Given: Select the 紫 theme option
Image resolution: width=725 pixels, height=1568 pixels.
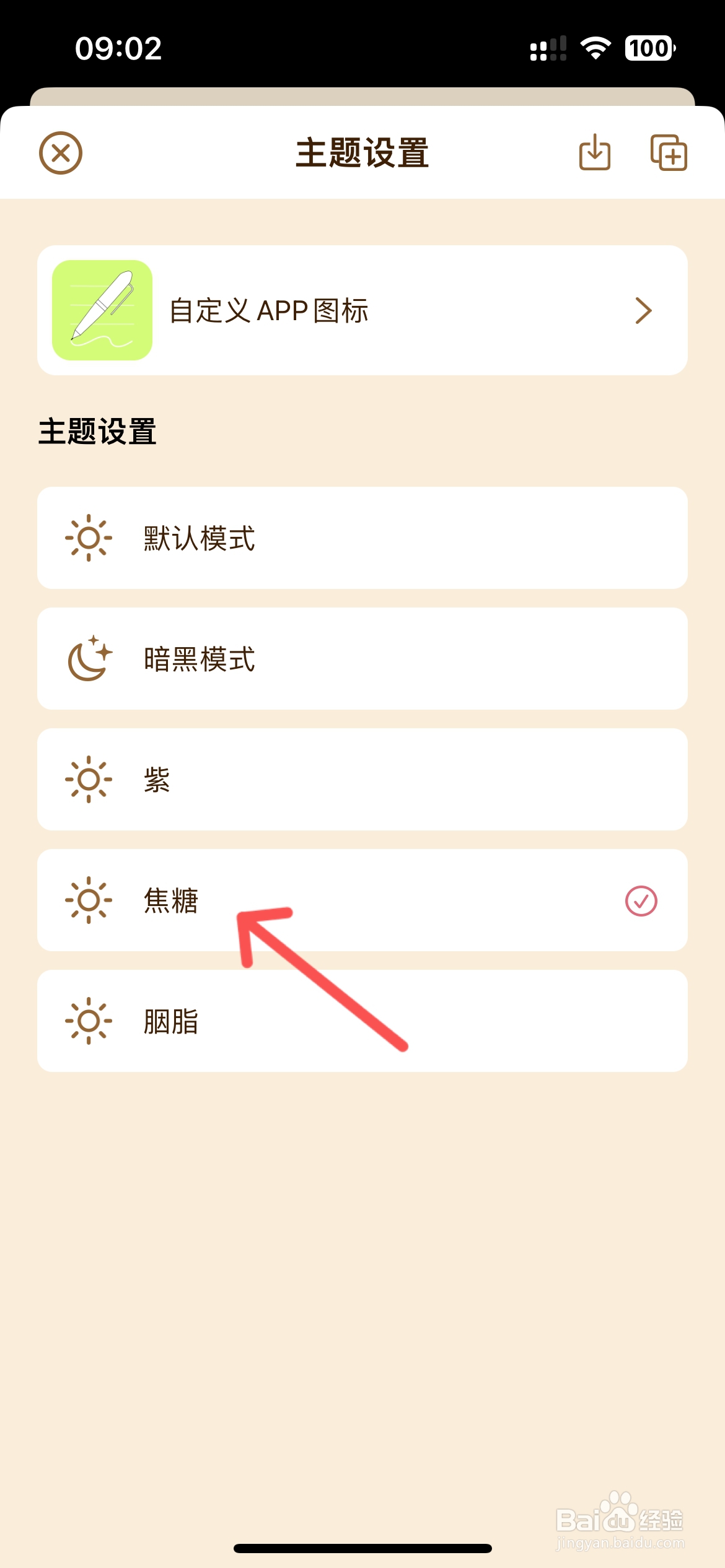Looking at the screenshot, I should coord(362,779).
